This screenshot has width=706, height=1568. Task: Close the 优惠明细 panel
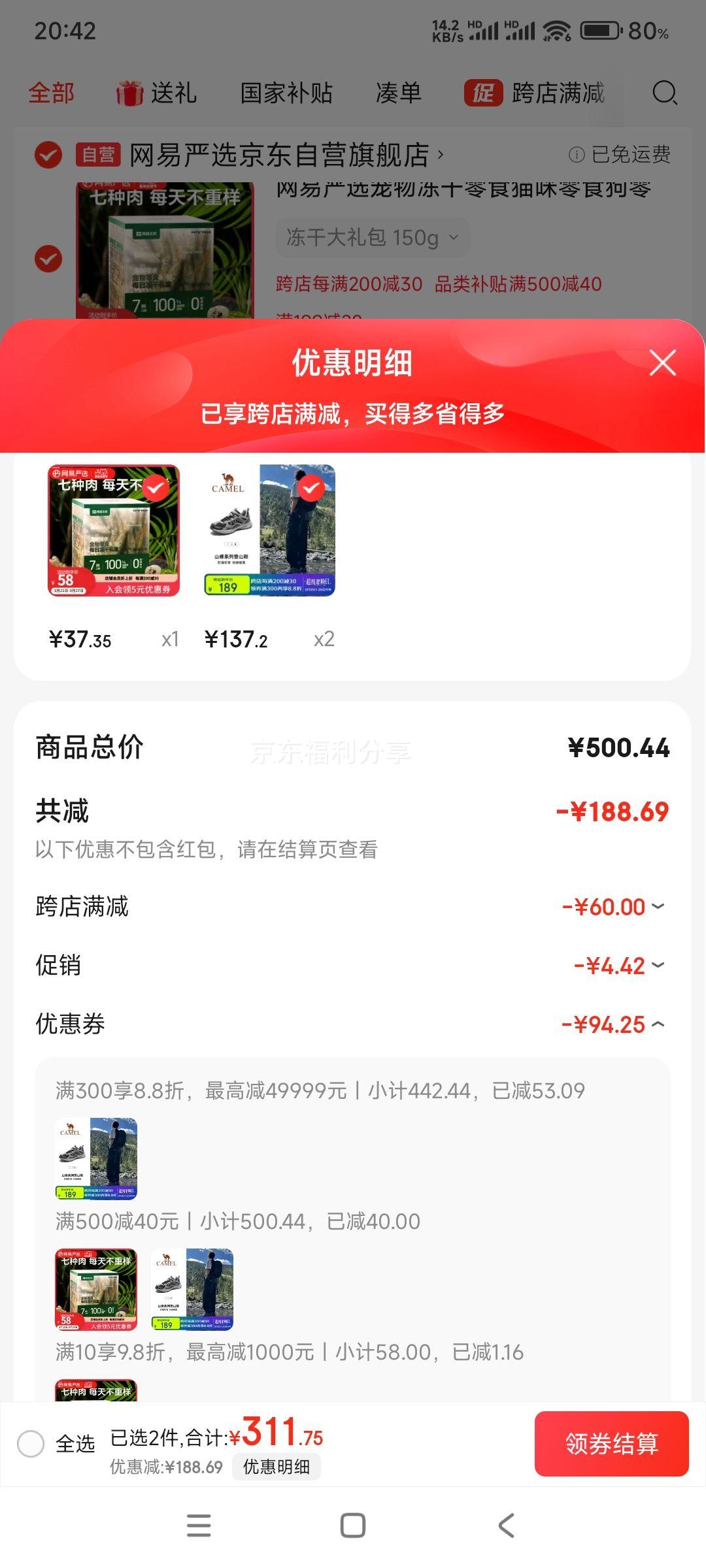[662, 363]
